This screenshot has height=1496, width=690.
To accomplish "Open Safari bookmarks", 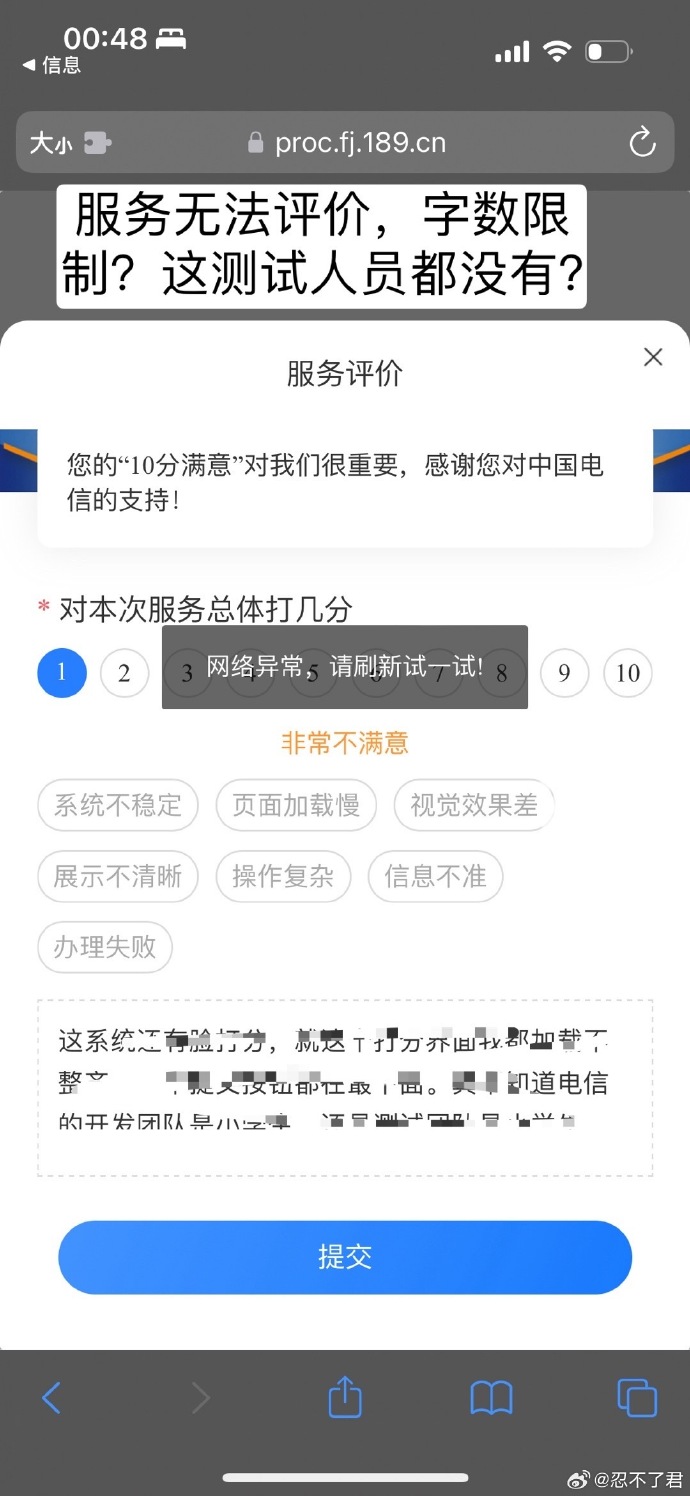I will click(x=491, y=1397).
